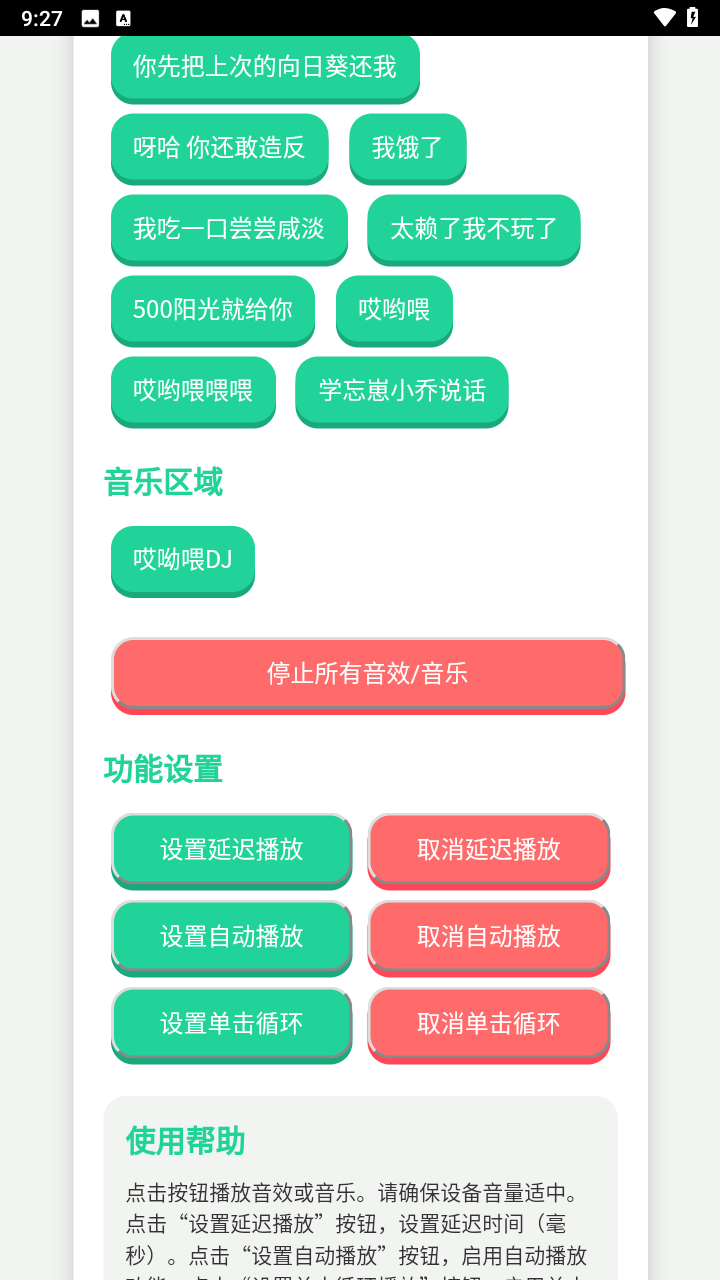Play 学忘崽小乔说话 sound
The width and height of the screenshot is (720, 1280).
(x=402, y=391)
